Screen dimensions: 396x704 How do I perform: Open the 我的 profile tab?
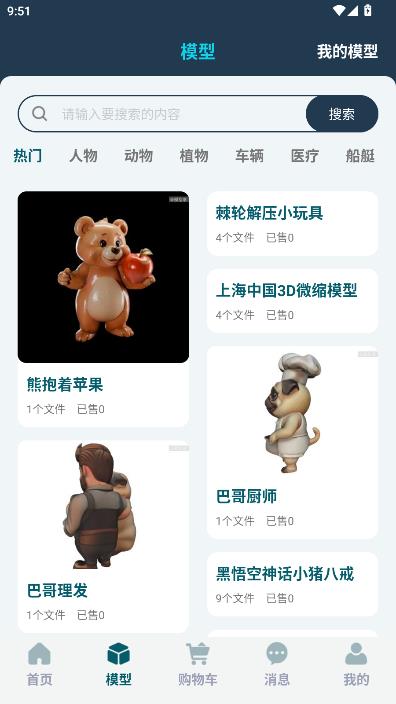tap(356, 664)
